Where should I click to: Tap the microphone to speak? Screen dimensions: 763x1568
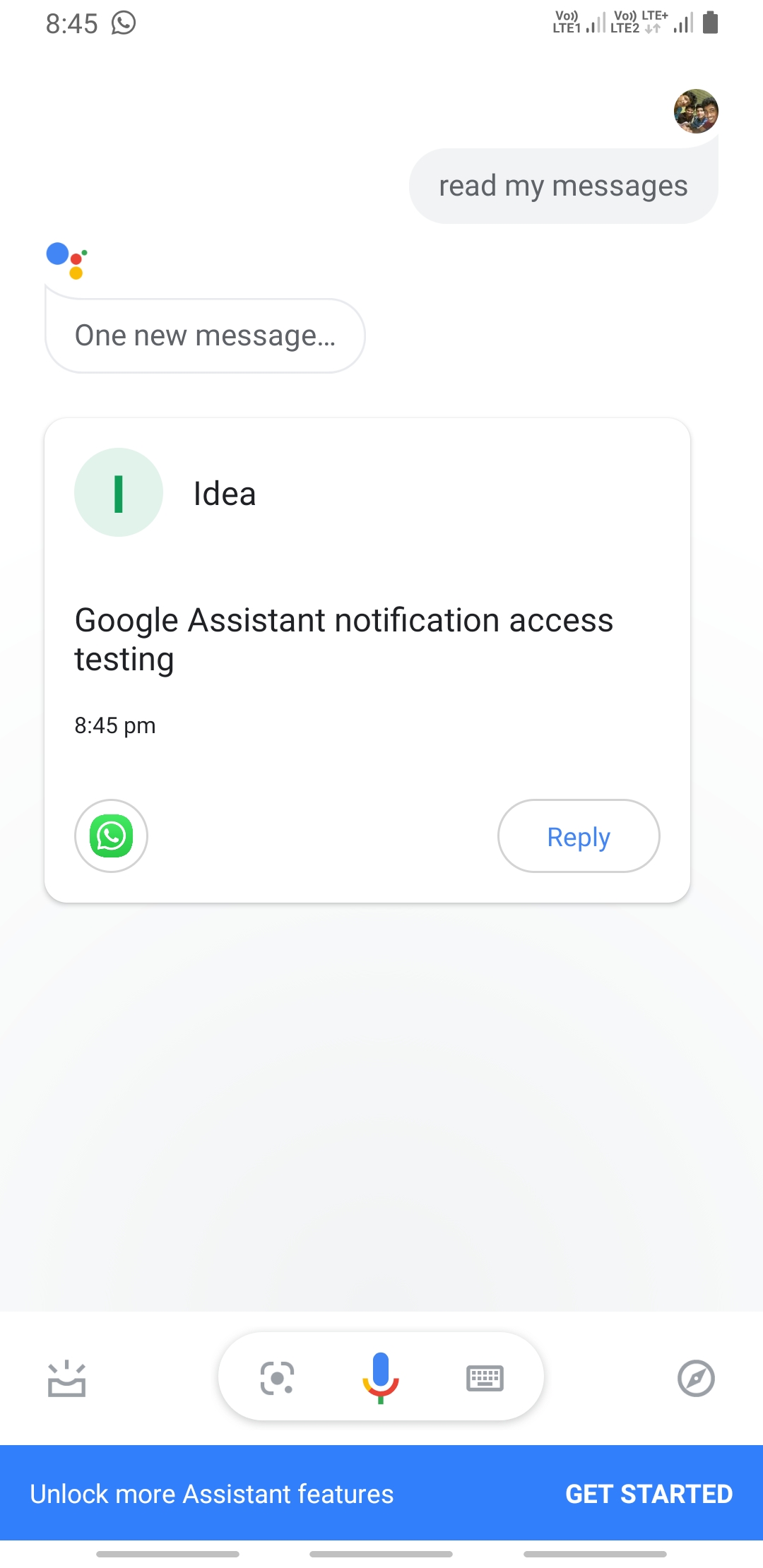click(381, 1377)
